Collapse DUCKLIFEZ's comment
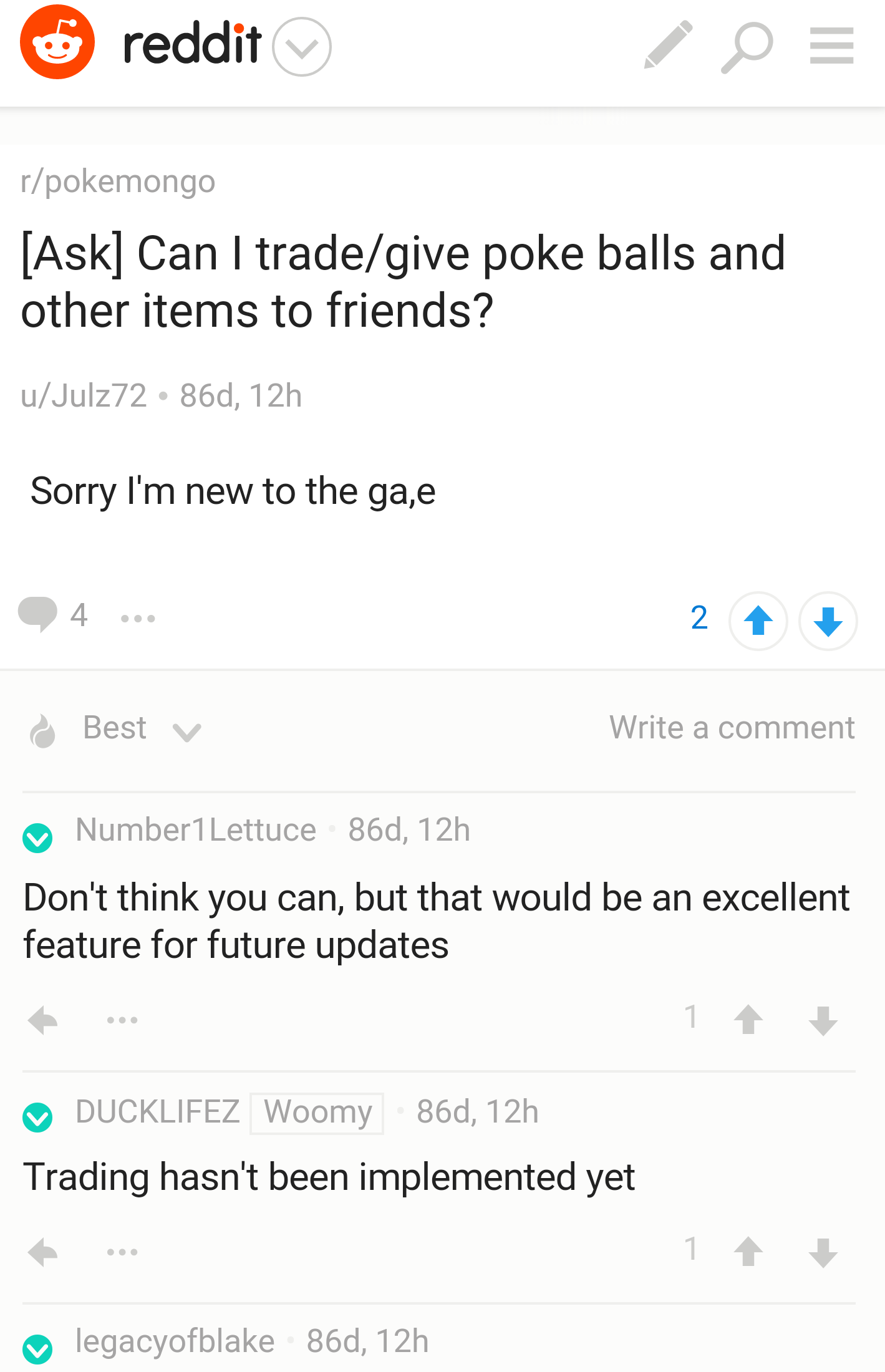Screen dimensions: 885x1372 (37, 1117)
